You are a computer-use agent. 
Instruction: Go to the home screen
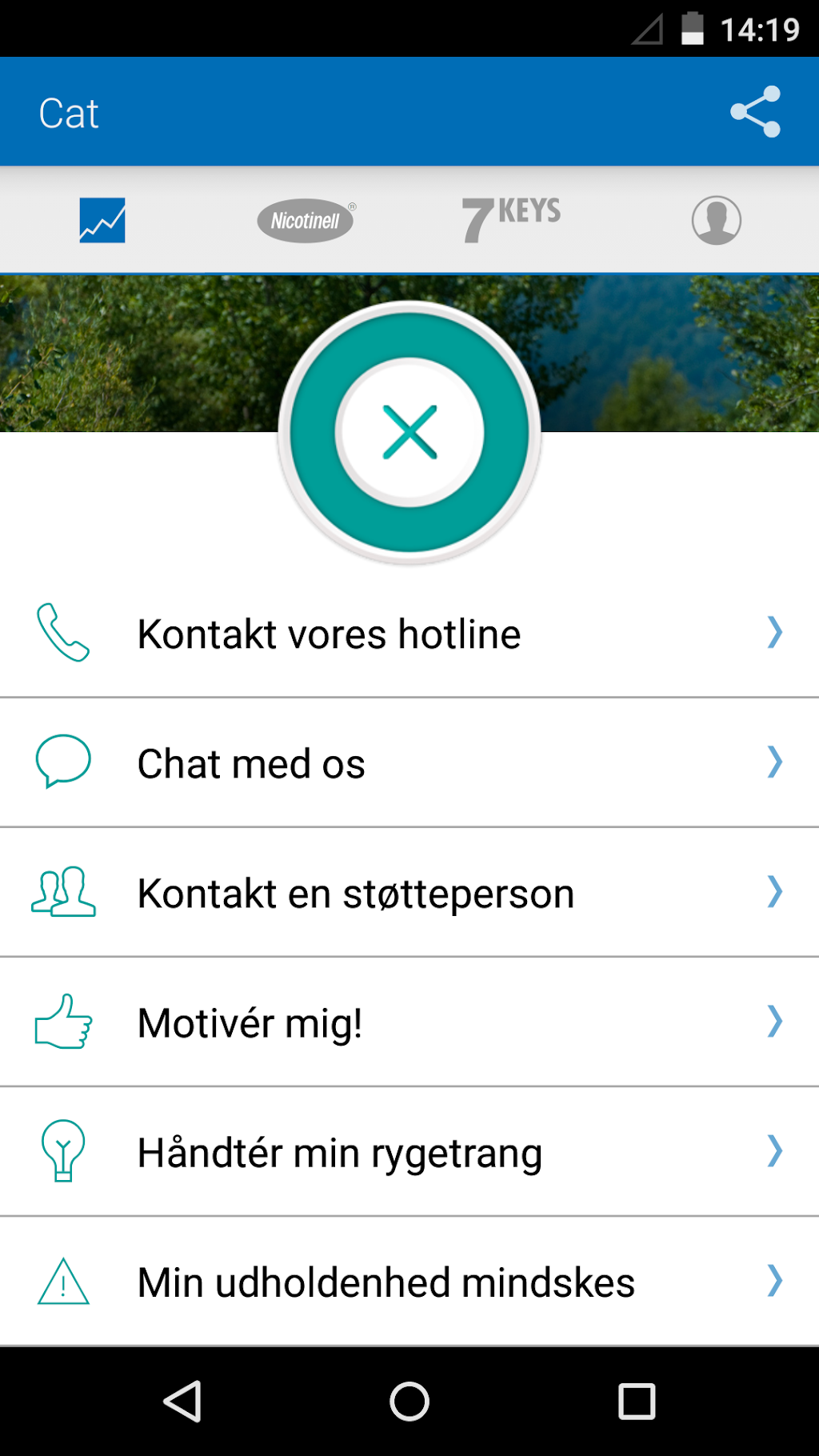click(x=409, y=1402)
